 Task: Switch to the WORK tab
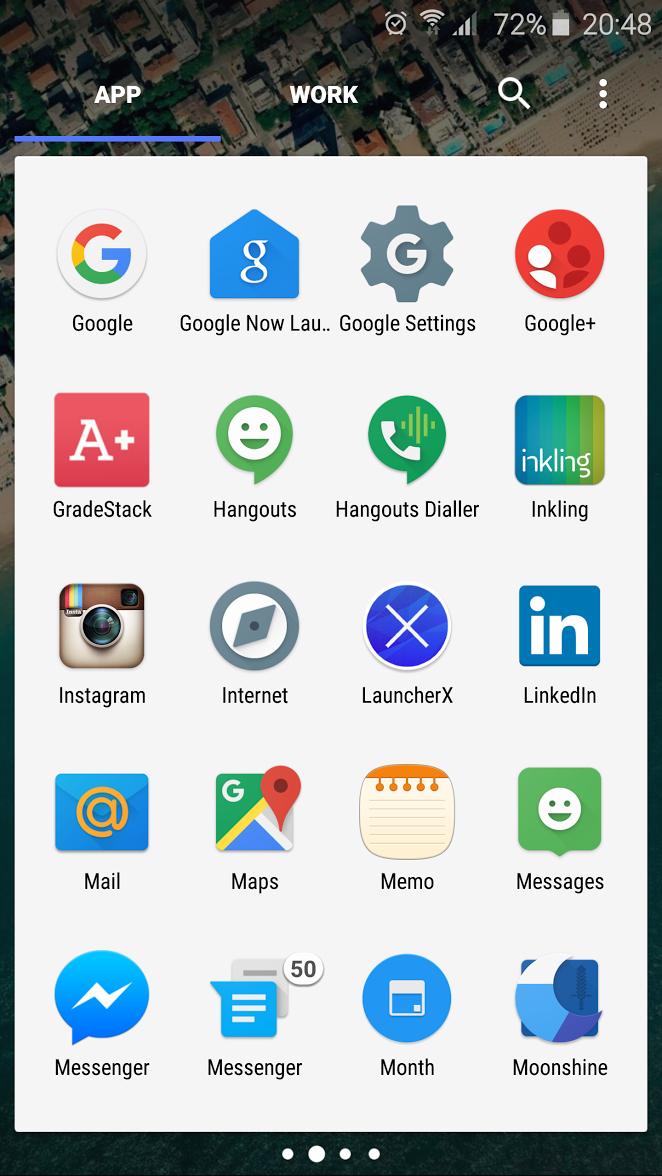pyautogui.click(x=323, y=95)
